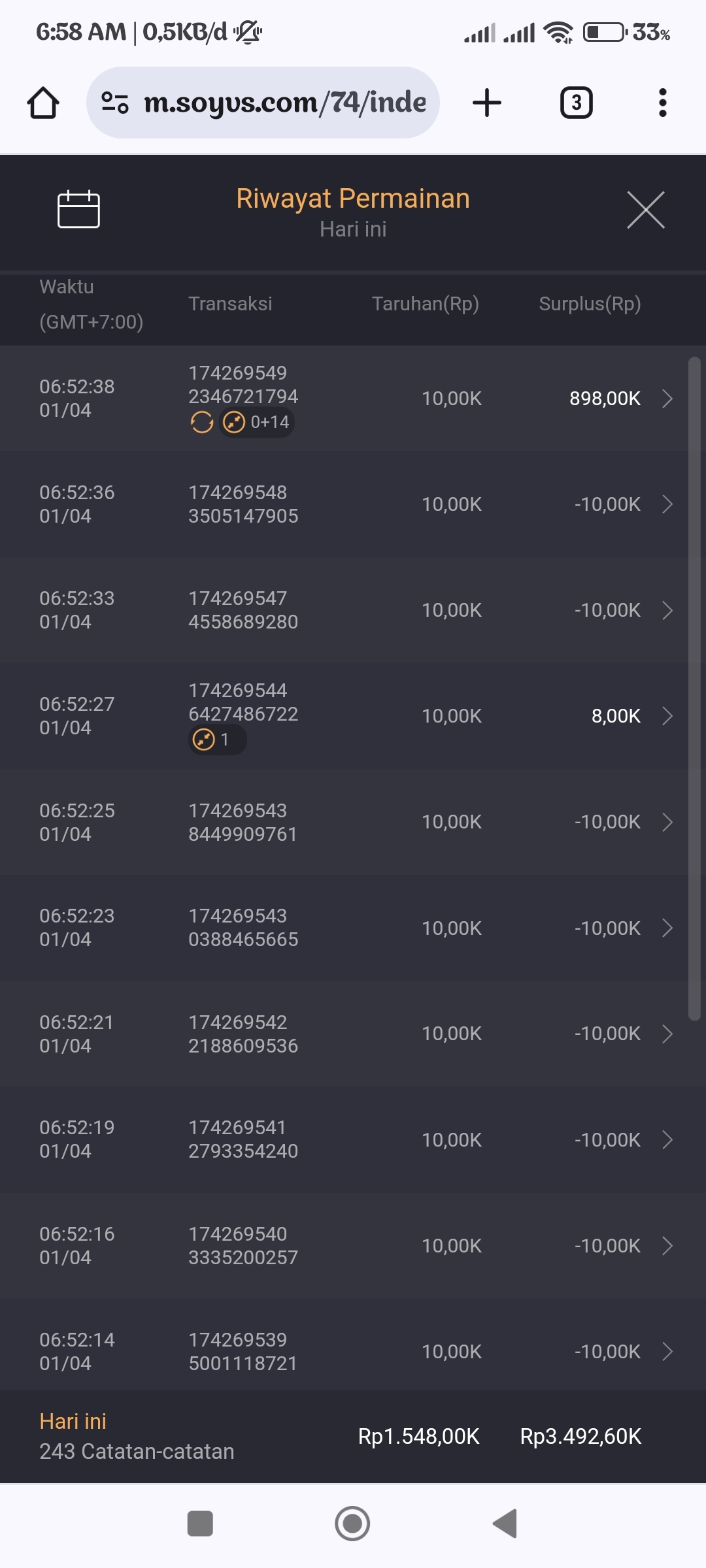The image size is (706, 1568).
Task: Go to the browser home page
Action: [x=43, y=103]
